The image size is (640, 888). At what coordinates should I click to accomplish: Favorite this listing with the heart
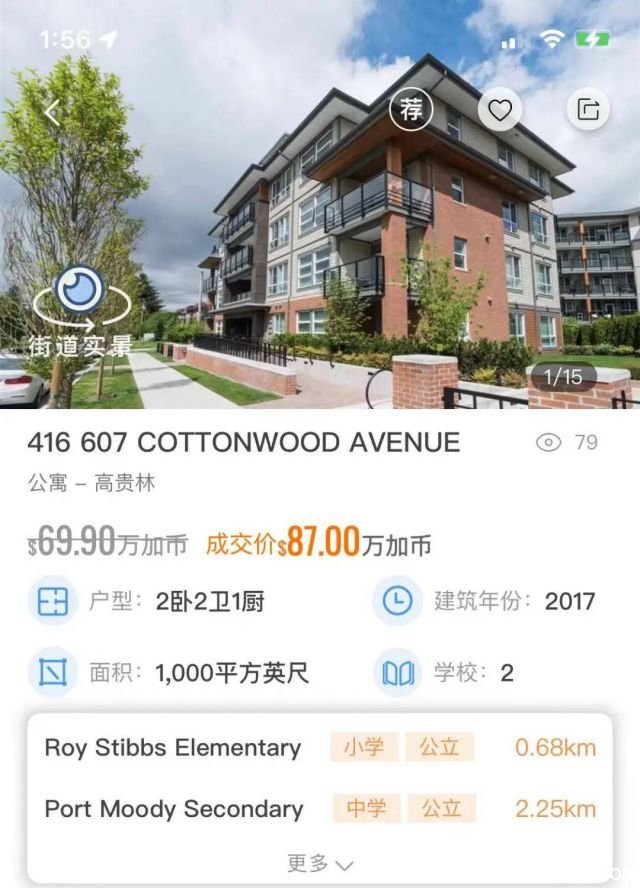(x=499, y=110)
